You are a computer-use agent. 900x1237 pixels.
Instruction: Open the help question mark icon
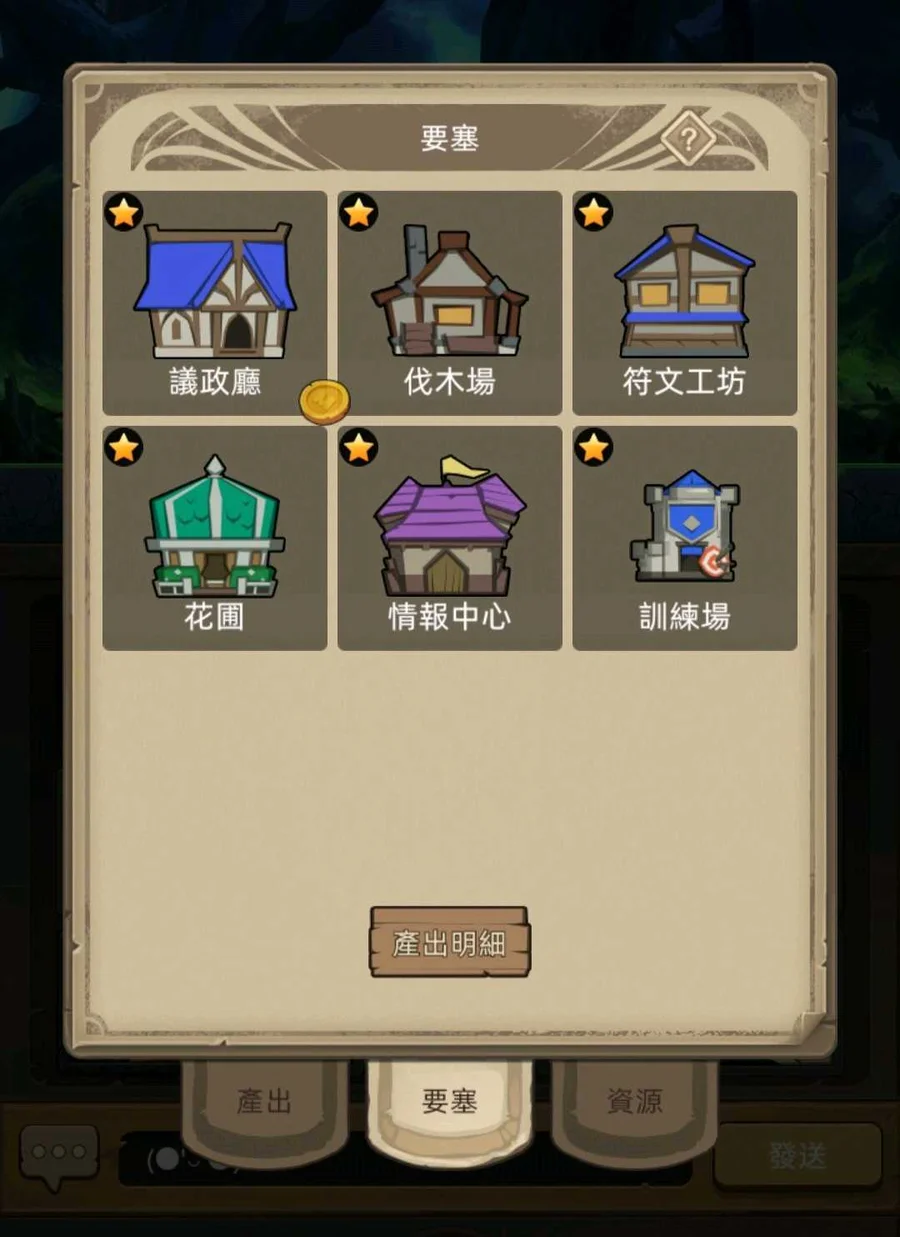[x=688, y=138]
